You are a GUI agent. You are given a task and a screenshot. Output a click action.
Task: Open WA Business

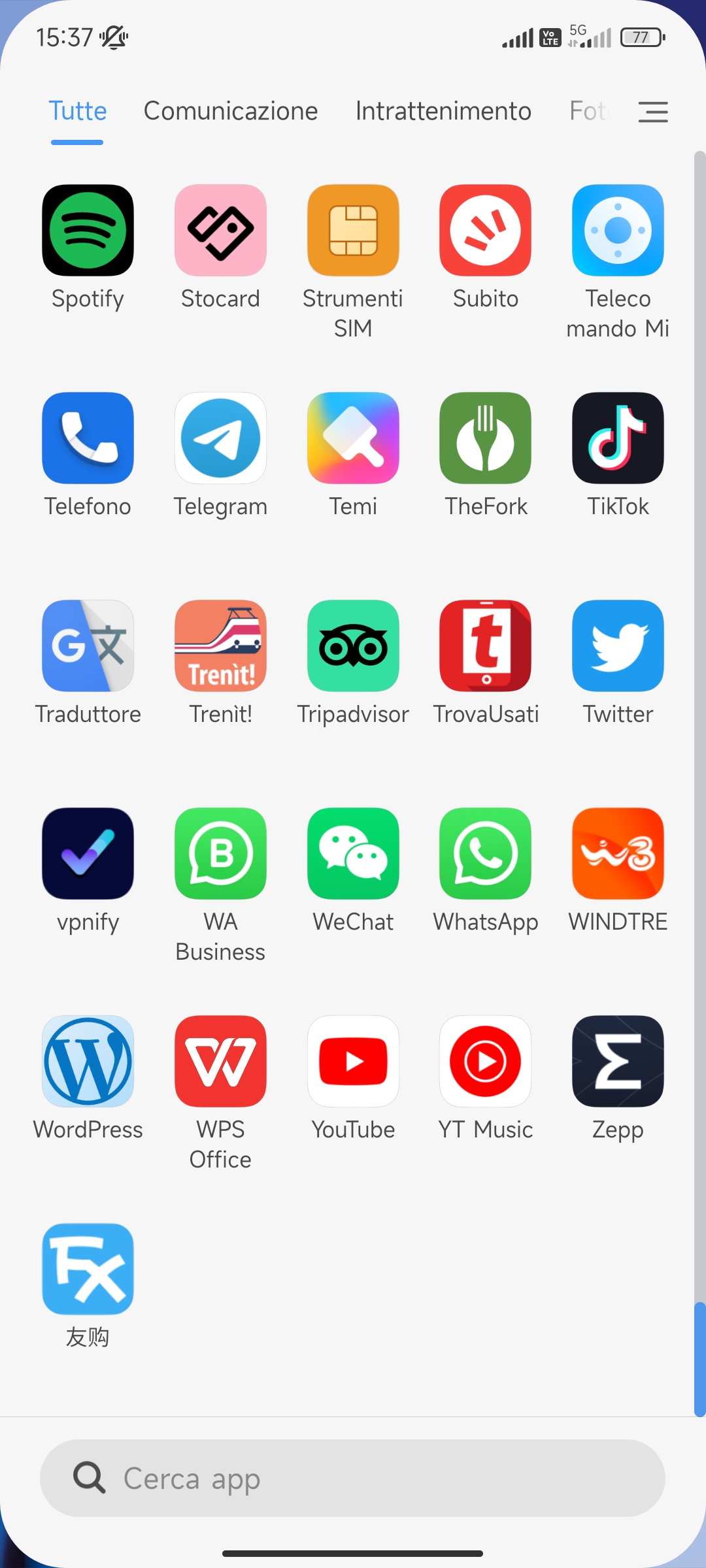pyautogui.click(x=220, y=854)
